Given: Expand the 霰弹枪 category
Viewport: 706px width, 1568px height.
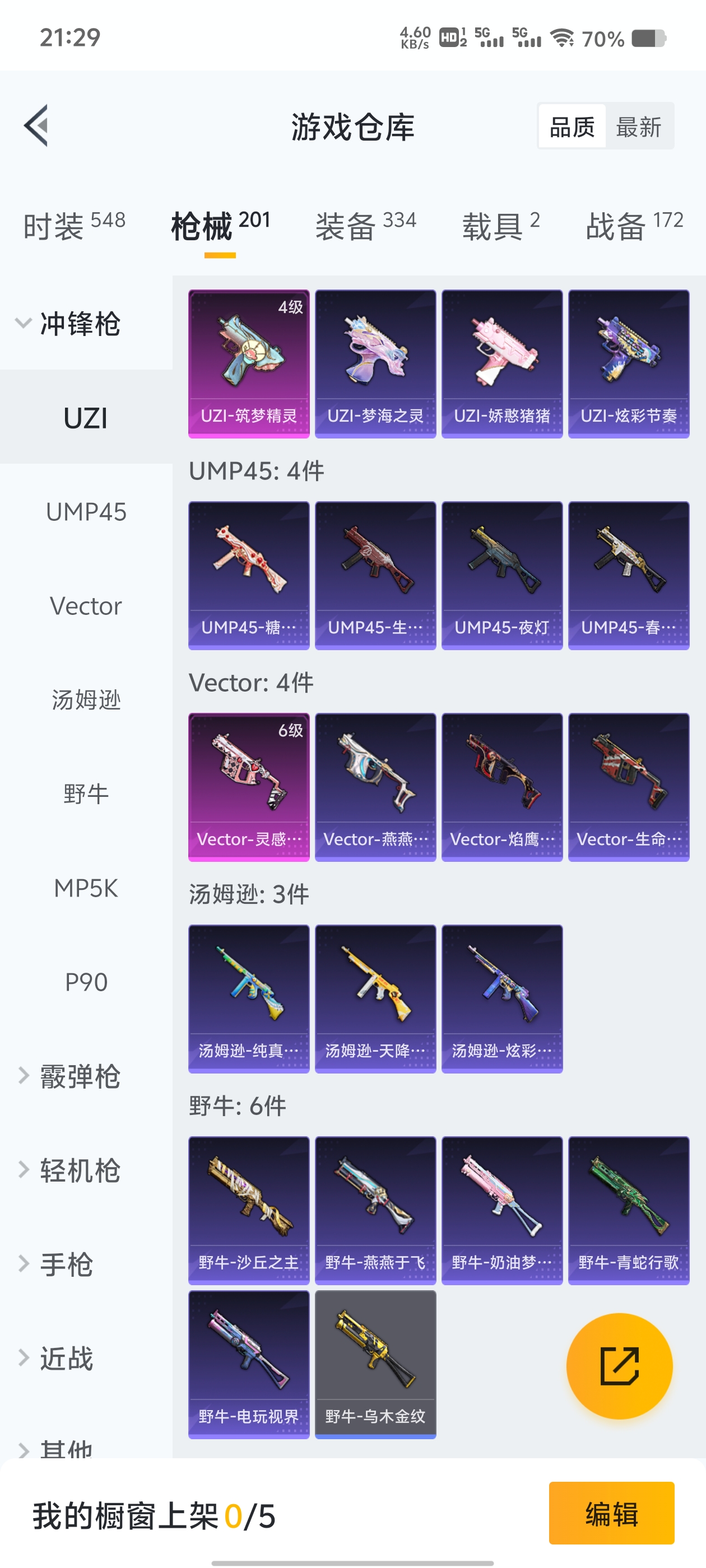Looking at the screenshot, I should 67,1076.
